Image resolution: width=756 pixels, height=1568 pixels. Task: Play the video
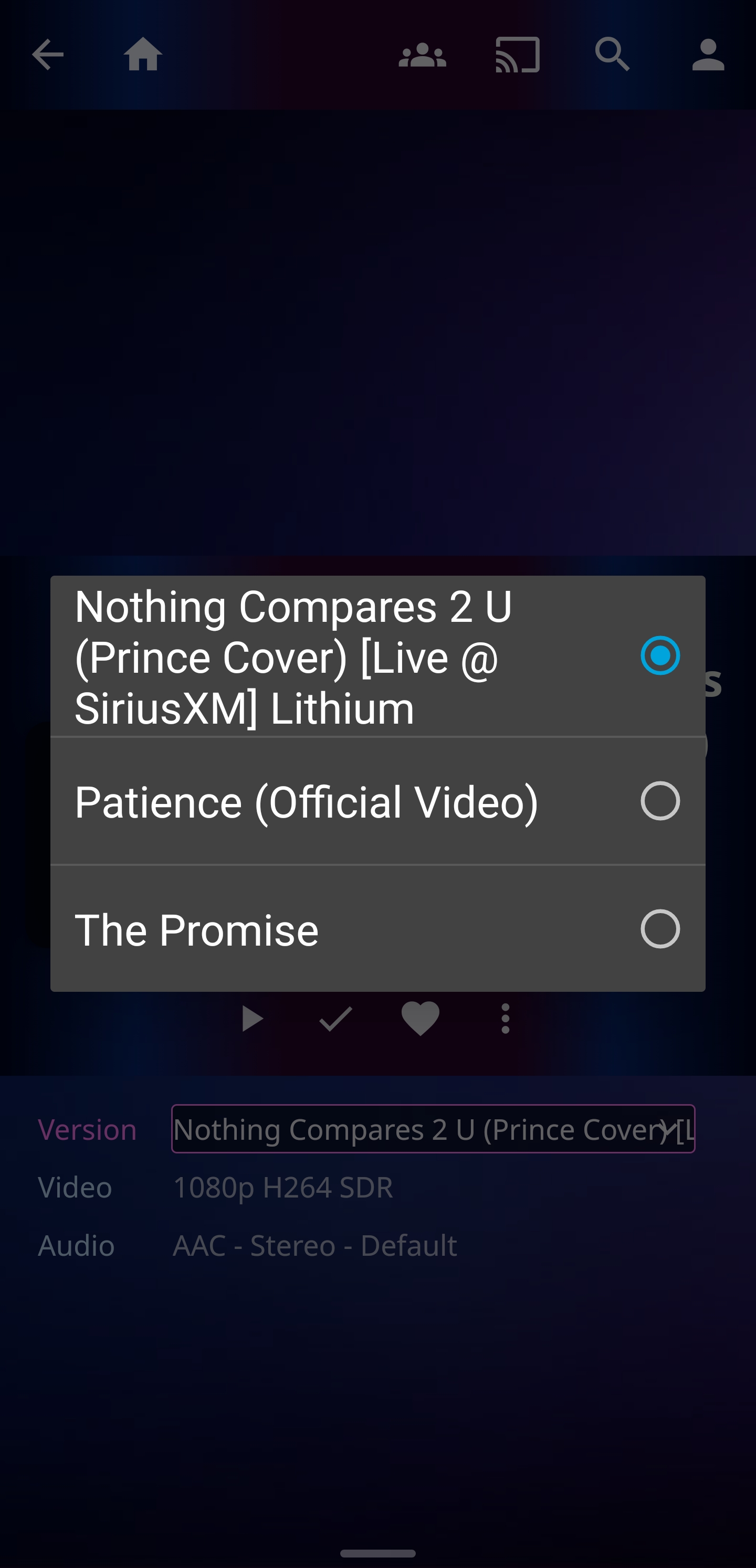point(251,1019)
